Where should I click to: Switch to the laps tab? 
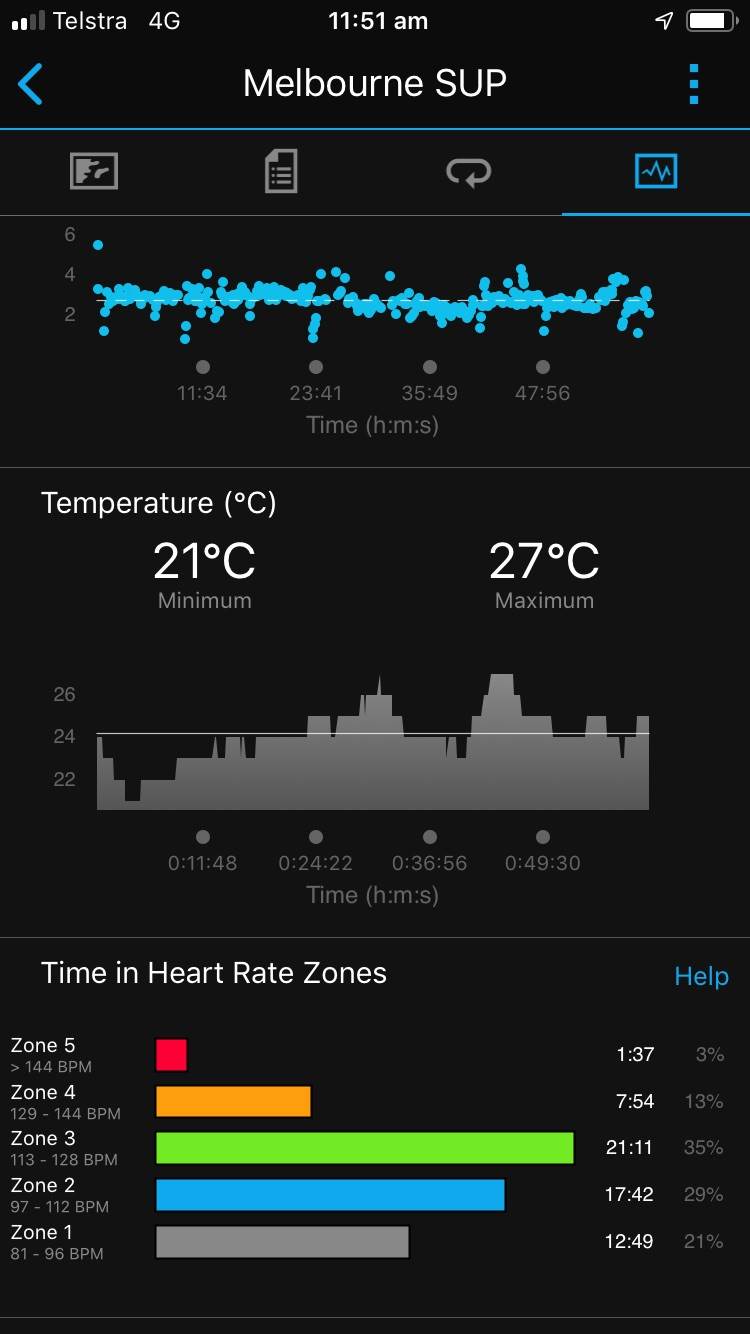click(x=468, y=172)
